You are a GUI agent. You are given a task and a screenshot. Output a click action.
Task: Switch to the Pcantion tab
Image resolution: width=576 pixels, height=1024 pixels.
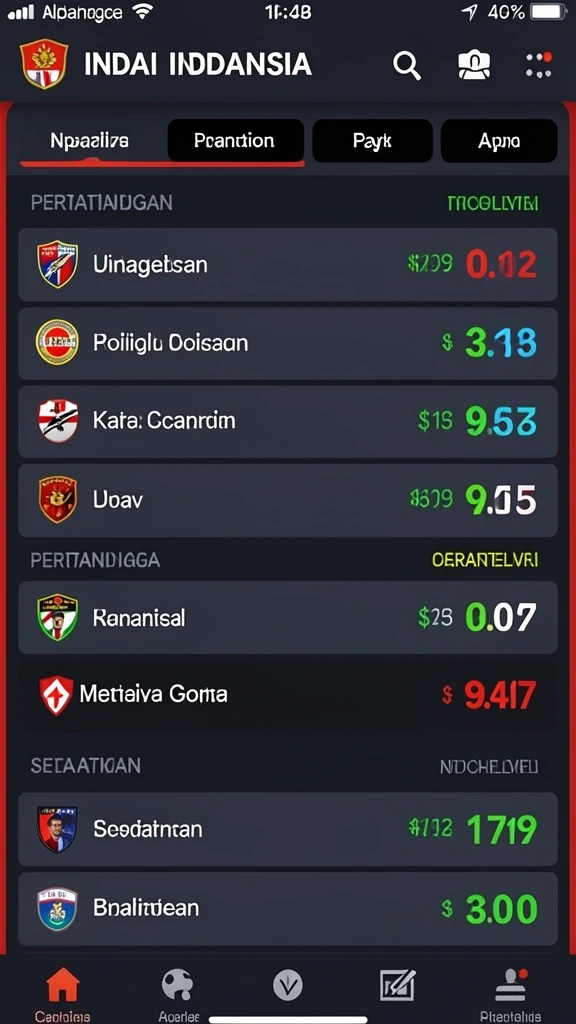point(236,140)
